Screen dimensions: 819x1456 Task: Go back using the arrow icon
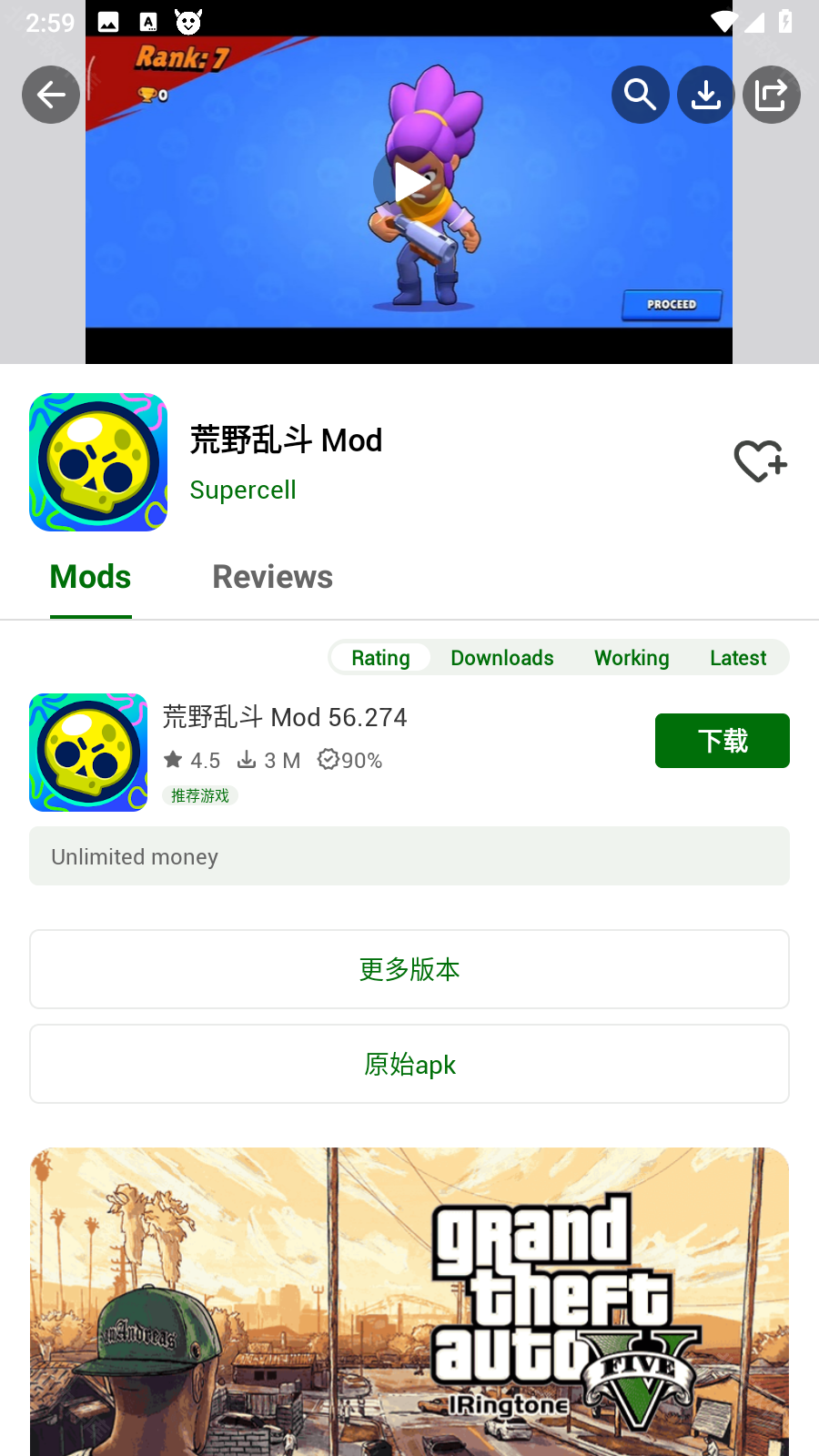tap(51, 95)
